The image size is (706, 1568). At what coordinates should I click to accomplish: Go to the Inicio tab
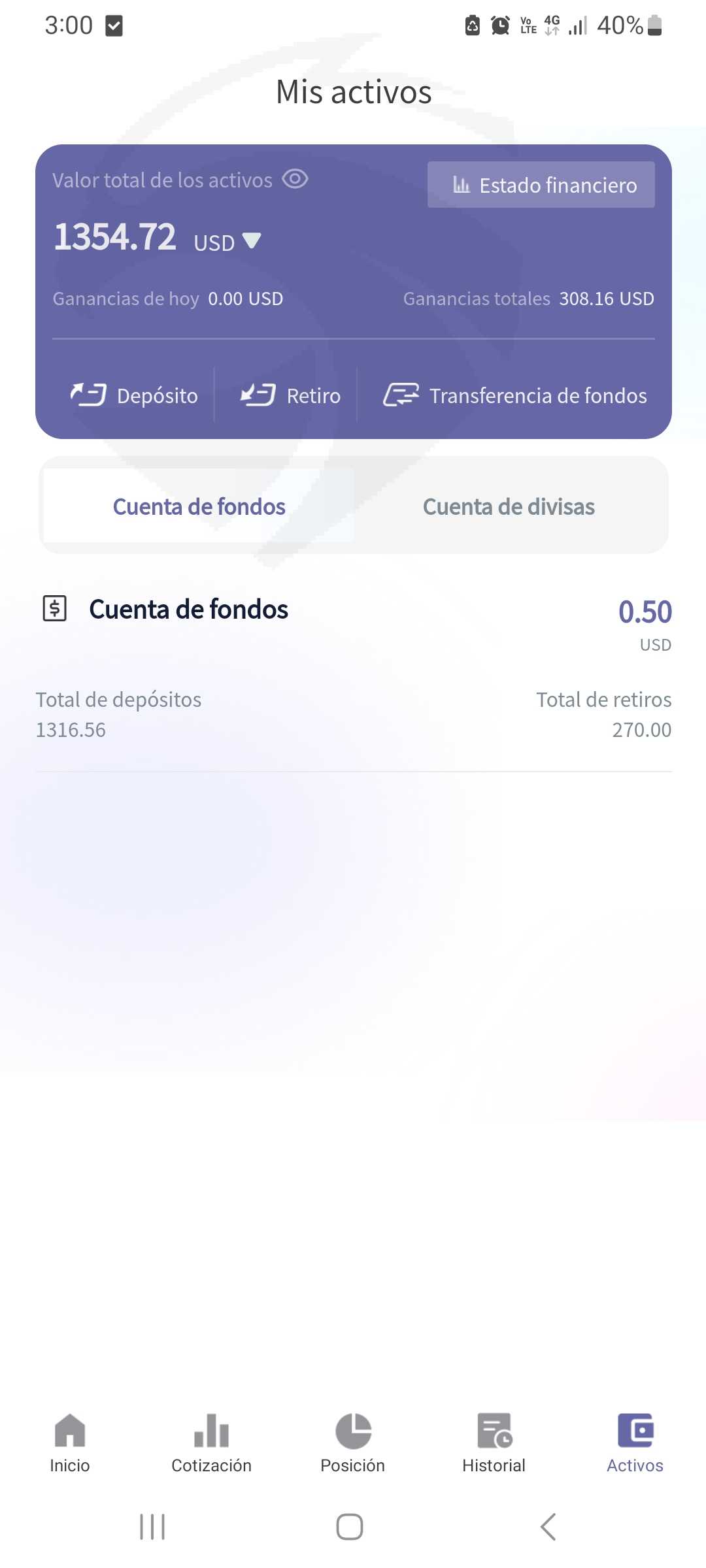[70, 1443]
